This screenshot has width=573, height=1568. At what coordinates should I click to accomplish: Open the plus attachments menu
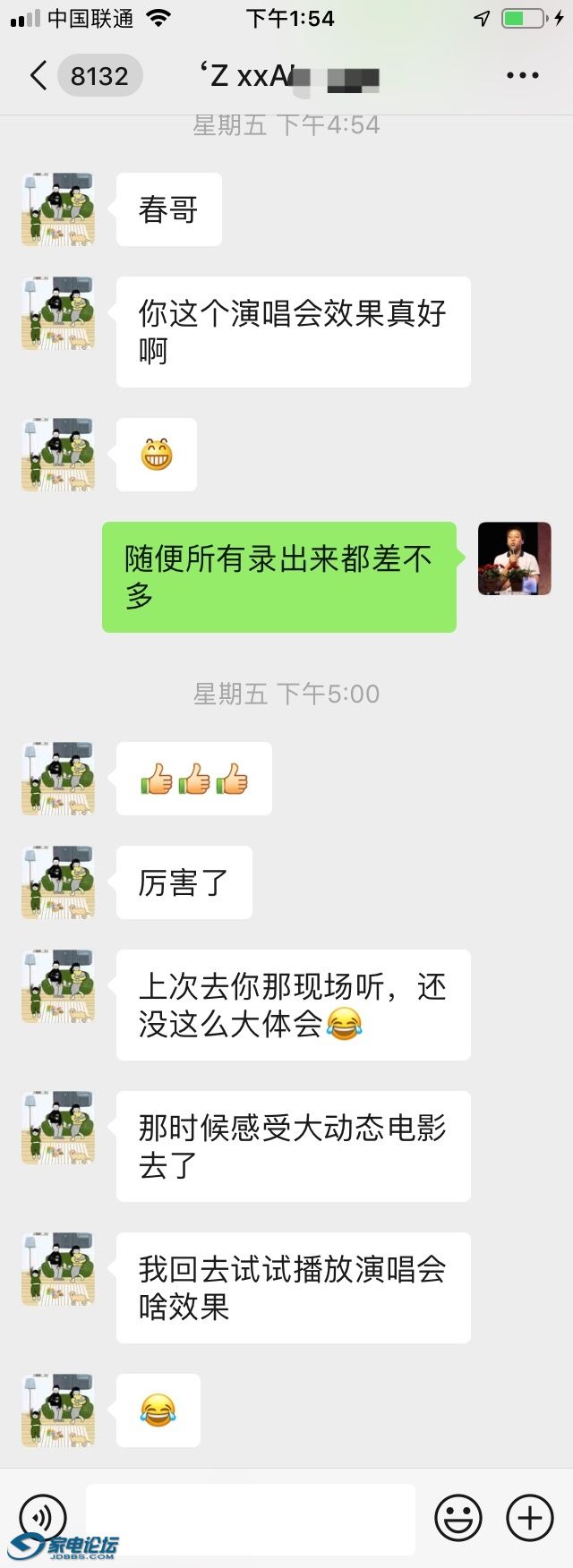coord(530,1518)
